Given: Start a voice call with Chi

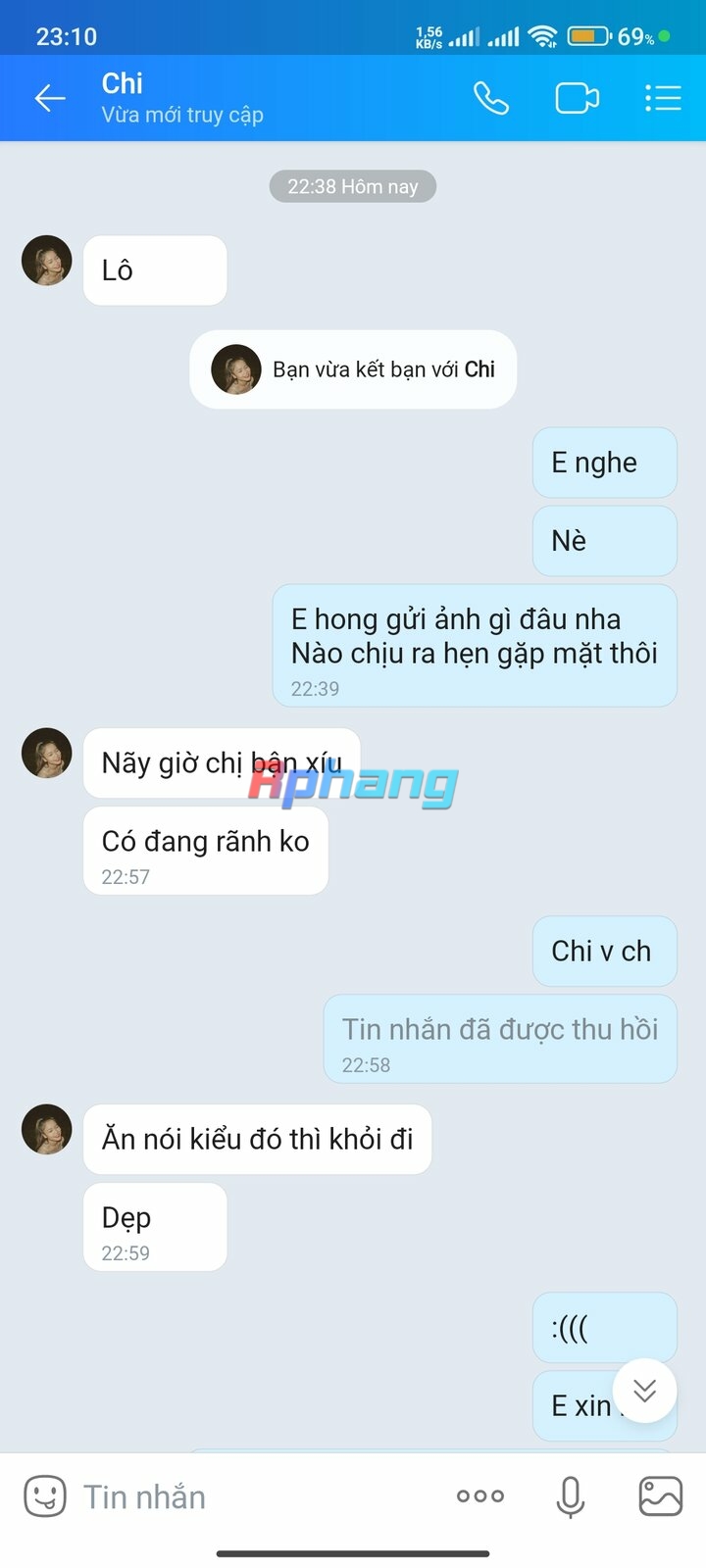Looking at the screenshot, I should 491,98.
